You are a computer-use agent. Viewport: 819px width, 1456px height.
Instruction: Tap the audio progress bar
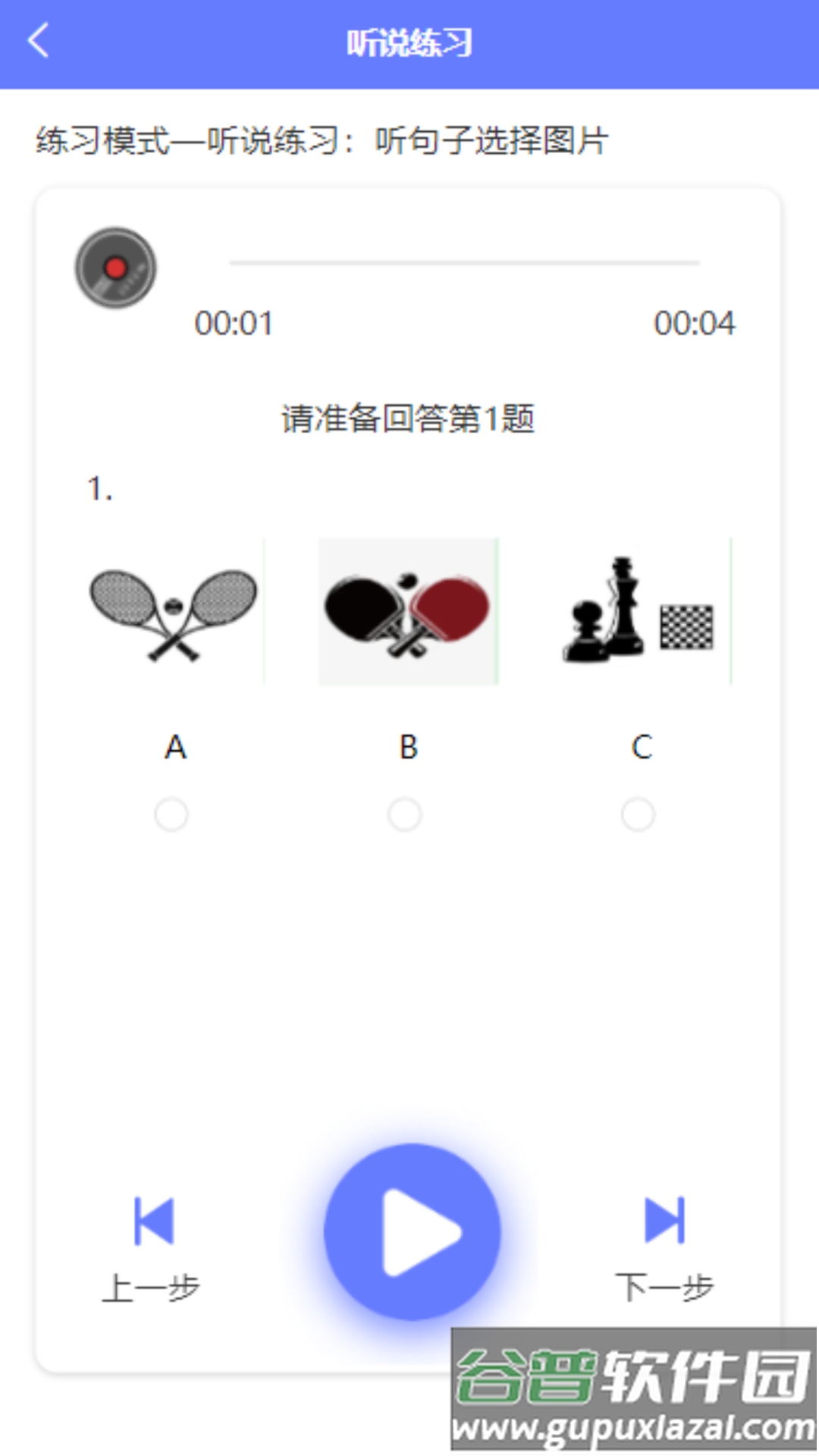(x=464, y=262)
